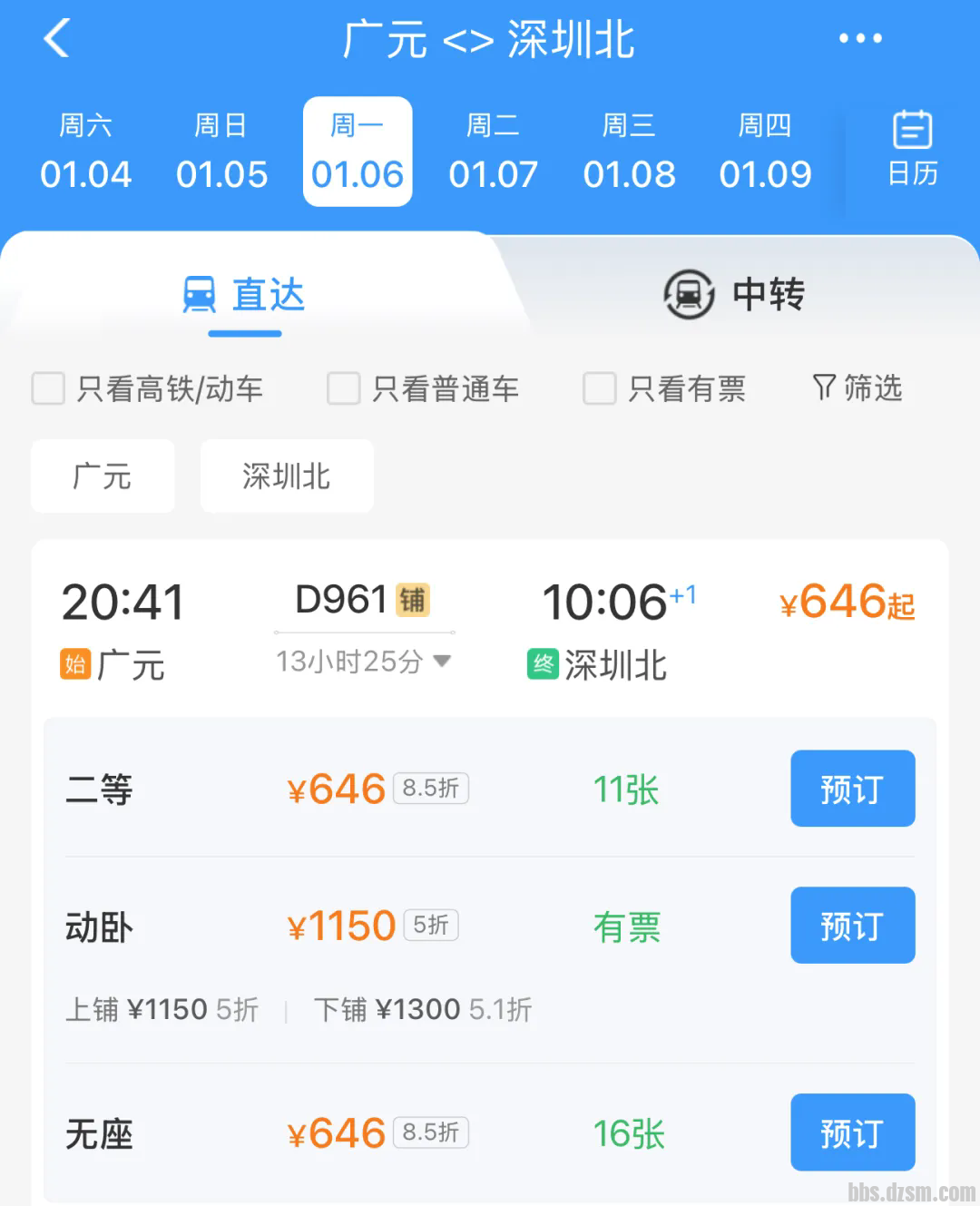Select Thursday 01.09 date
Screen dimensions: 980x1206
pyautogui.click(x=765, y=152)
